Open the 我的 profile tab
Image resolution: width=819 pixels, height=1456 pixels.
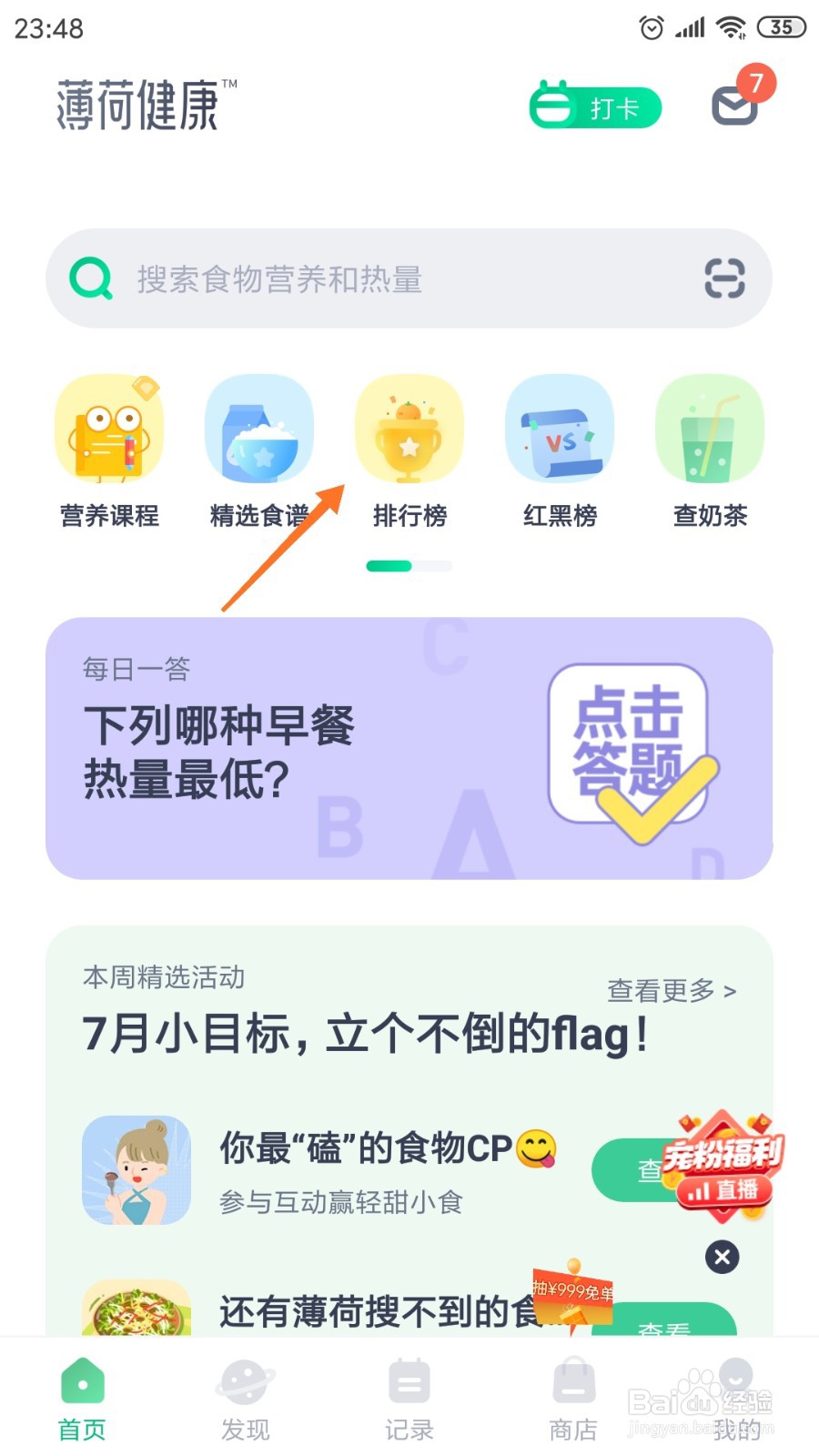[736, 1397]
